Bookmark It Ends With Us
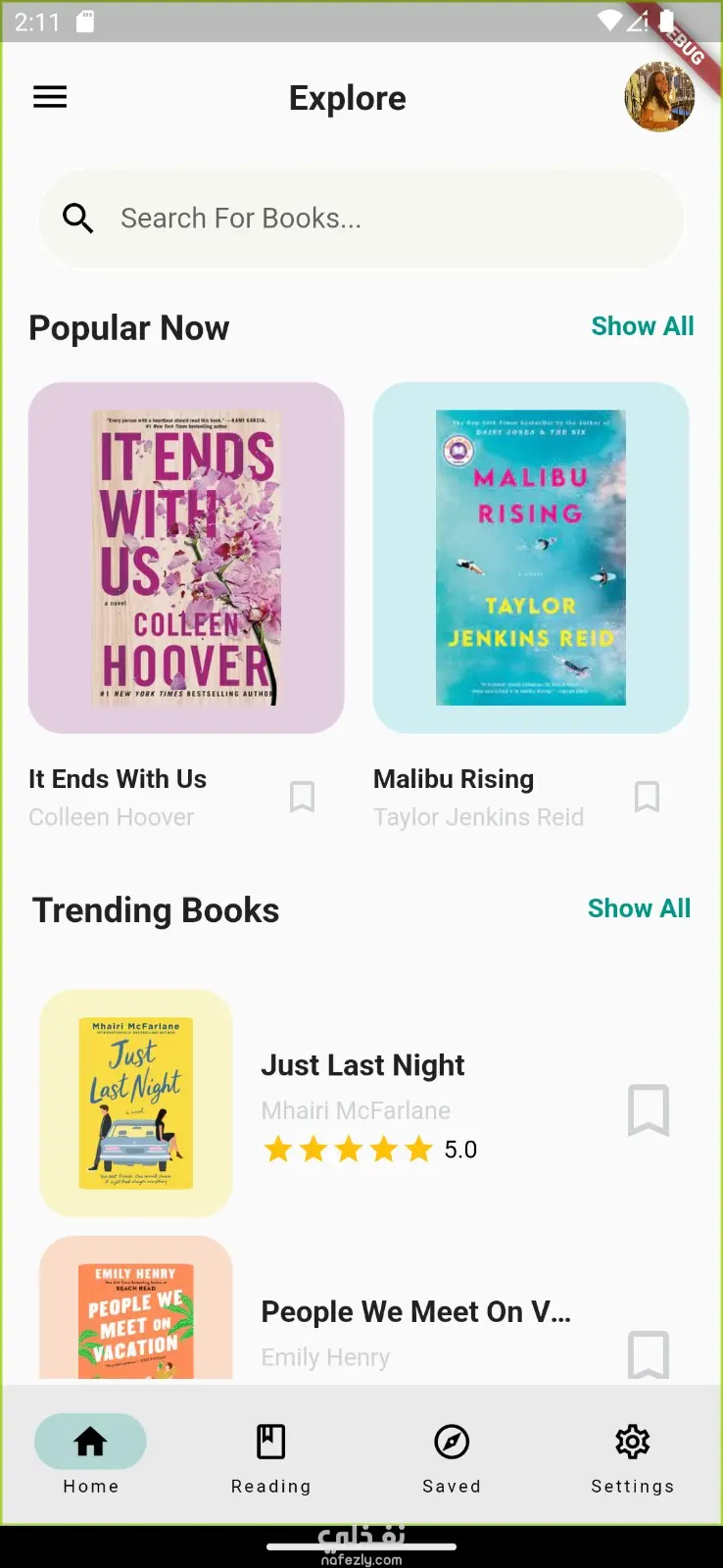Screen dimensions: 723x1568 click(x=302, y=797)
